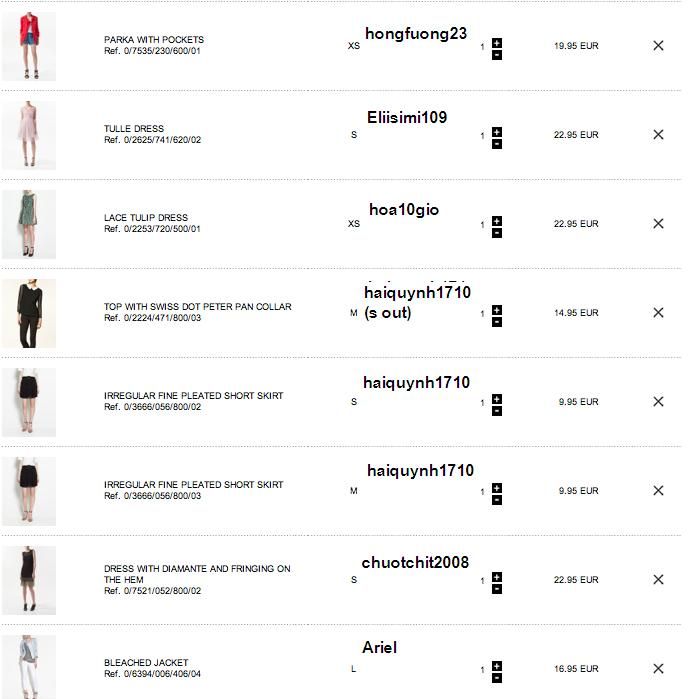The height and width of the screenshot is (699, 690).
Task: Add one more Lace Tulip Dress
Action: point(497,220)
